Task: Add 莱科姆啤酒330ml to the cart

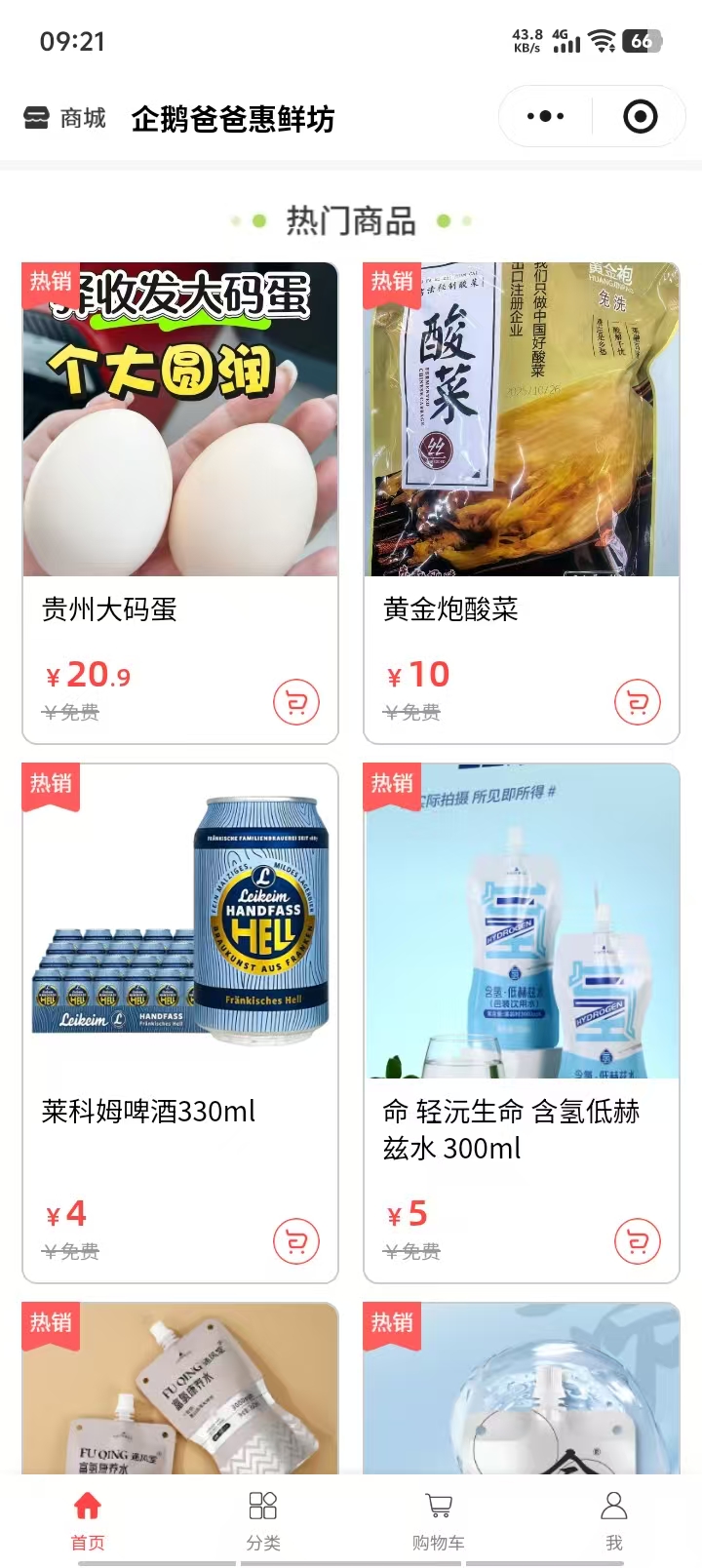Action: [296, 1241]
